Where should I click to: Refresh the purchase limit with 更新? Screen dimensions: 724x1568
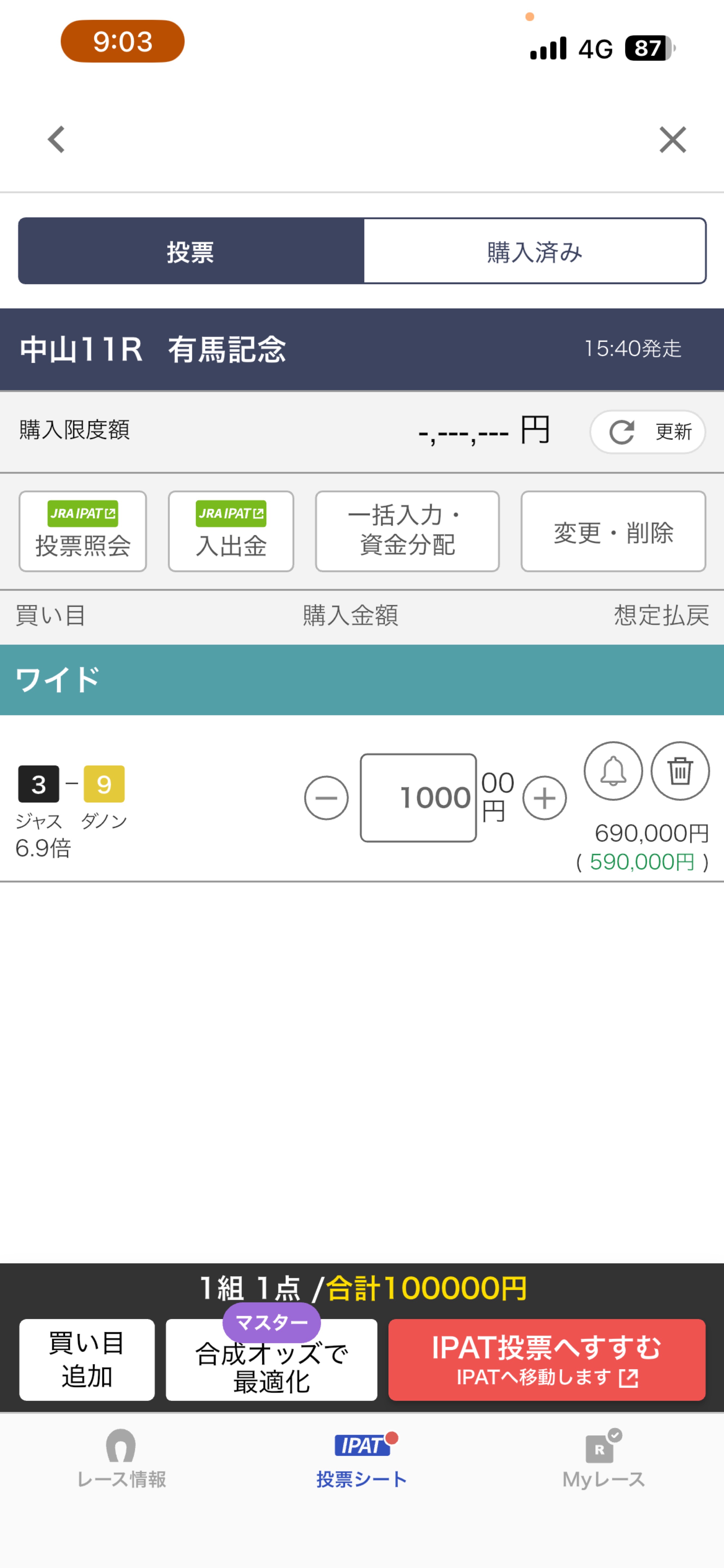pyautogui.click(x=648, y=431)
